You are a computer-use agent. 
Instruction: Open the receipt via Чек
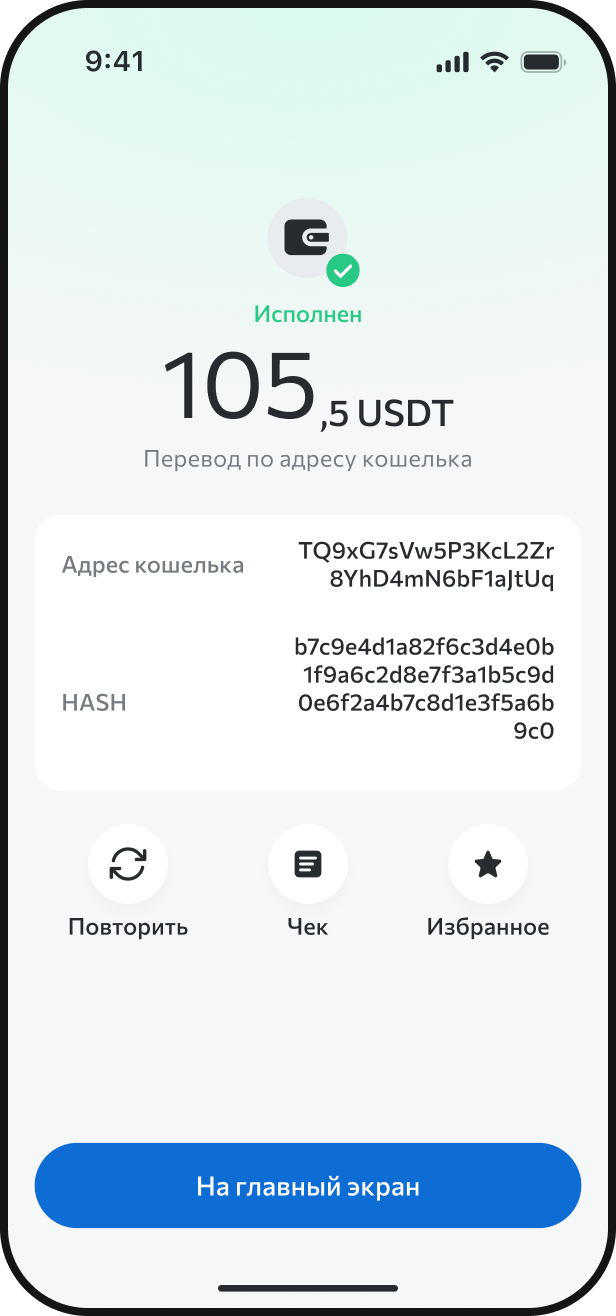coord(308,865)
